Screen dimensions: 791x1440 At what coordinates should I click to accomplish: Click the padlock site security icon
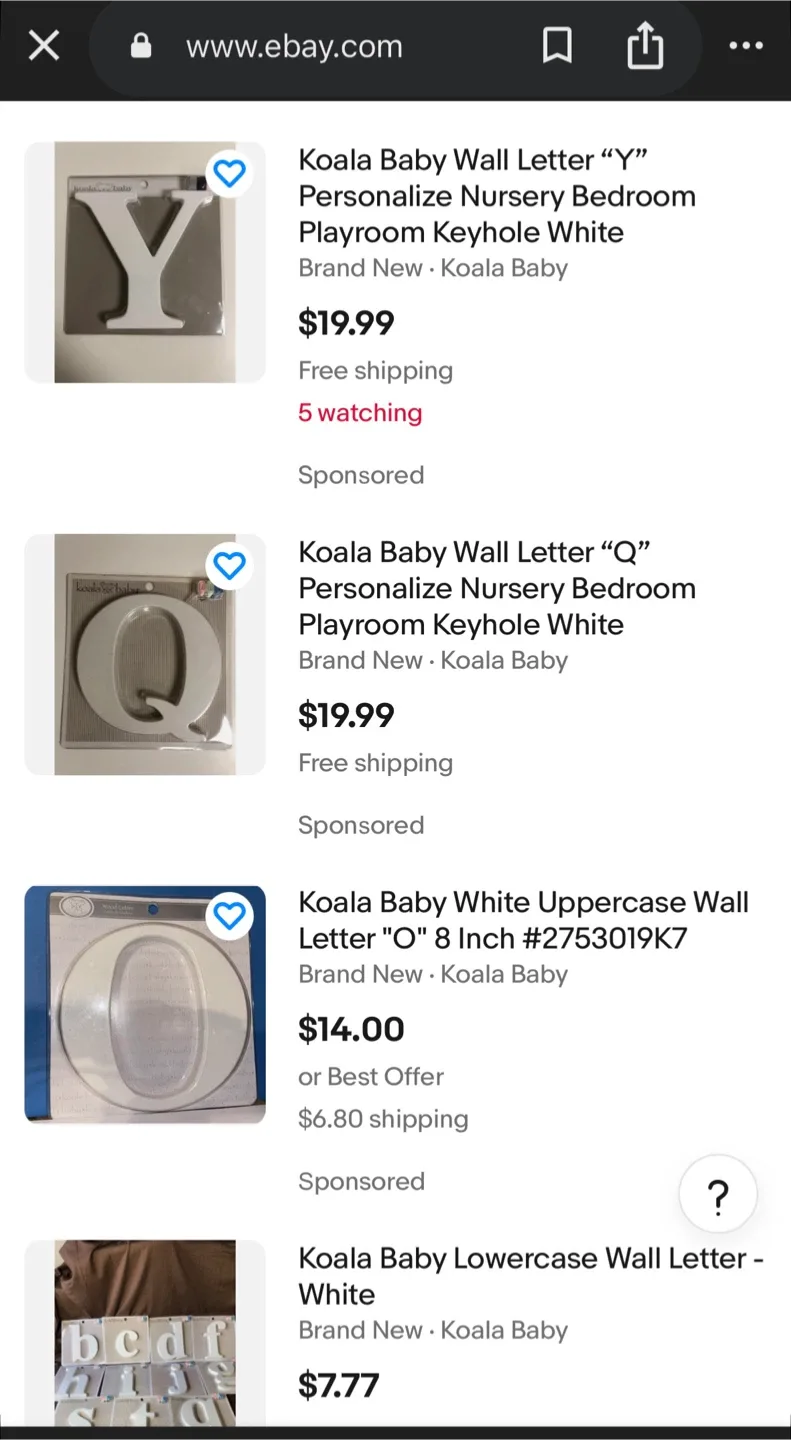(140, 45)
